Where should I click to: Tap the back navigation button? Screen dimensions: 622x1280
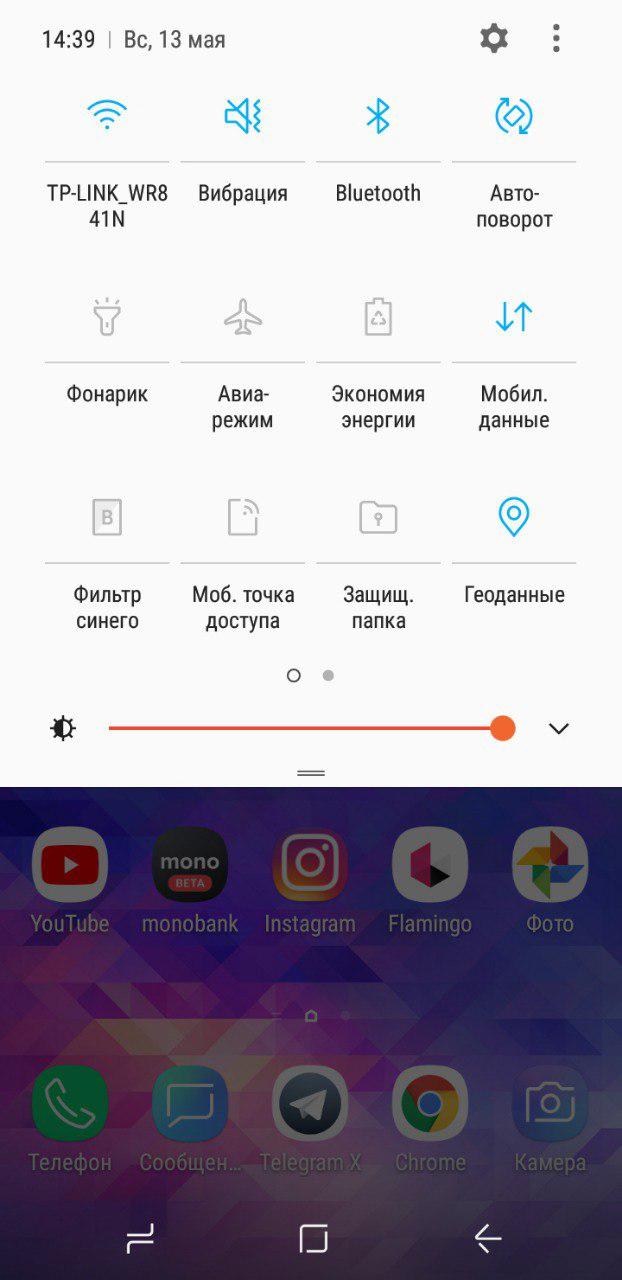488,1239
